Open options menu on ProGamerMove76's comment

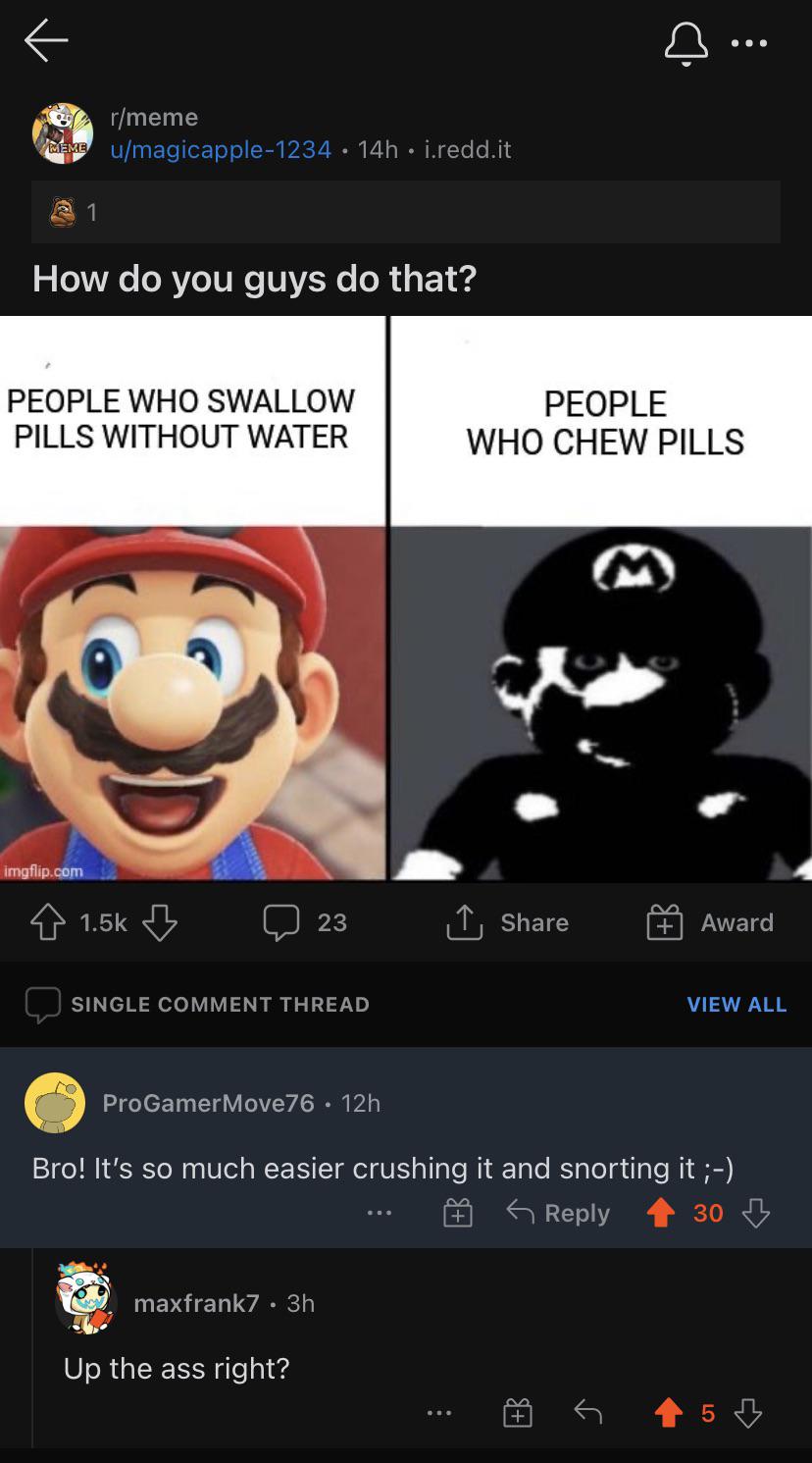pos(380,1214)
